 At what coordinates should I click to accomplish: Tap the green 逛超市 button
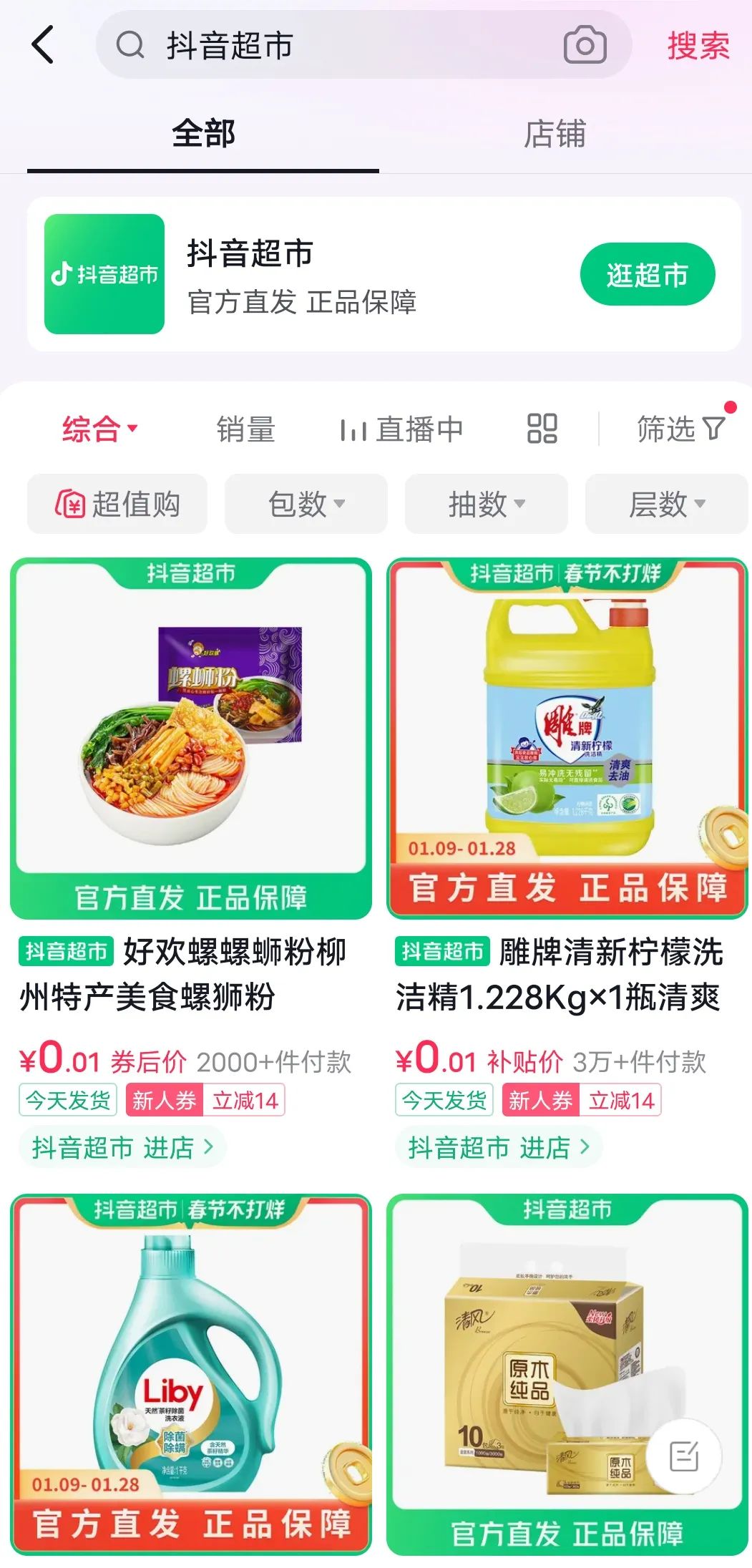tap(647, 275)
